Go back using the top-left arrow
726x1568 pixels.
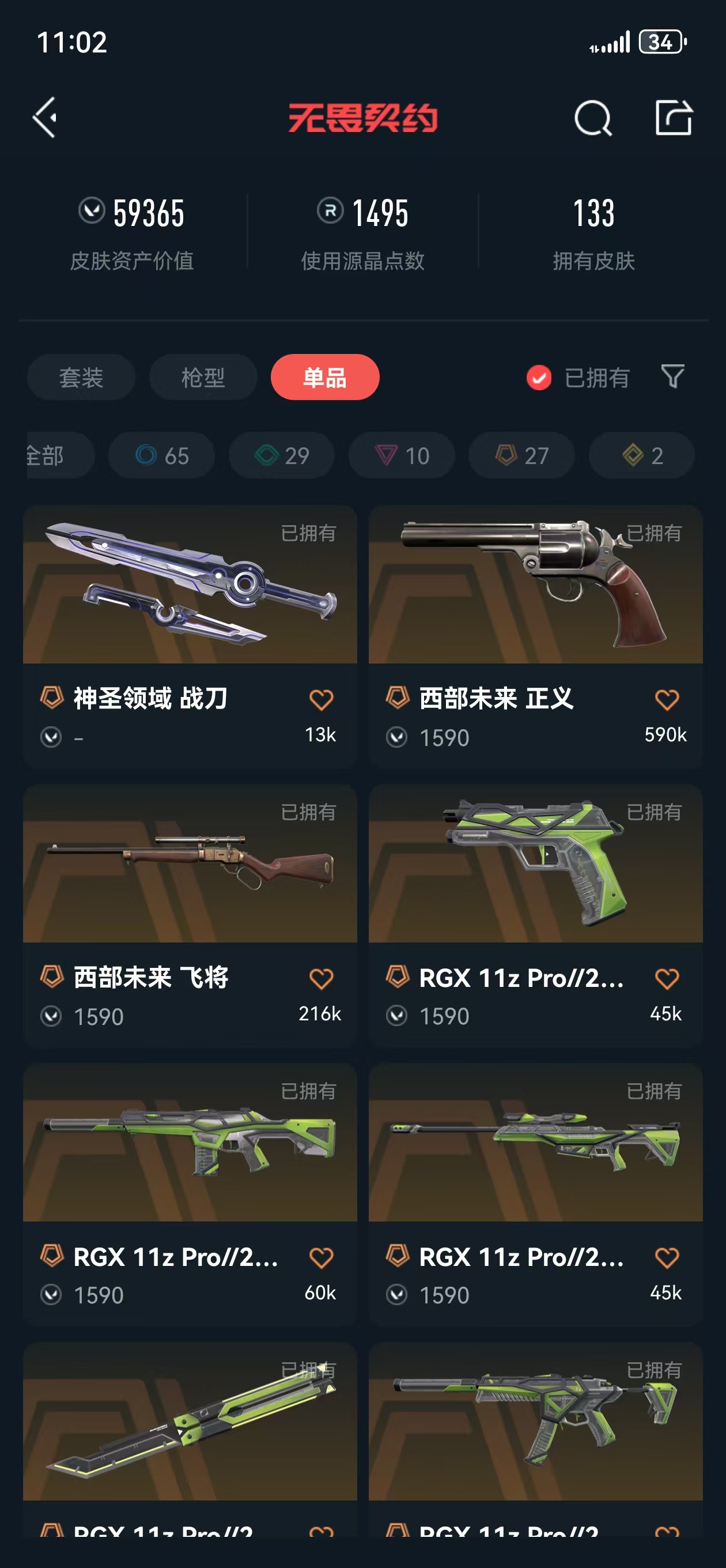click(x=46, y=118)
